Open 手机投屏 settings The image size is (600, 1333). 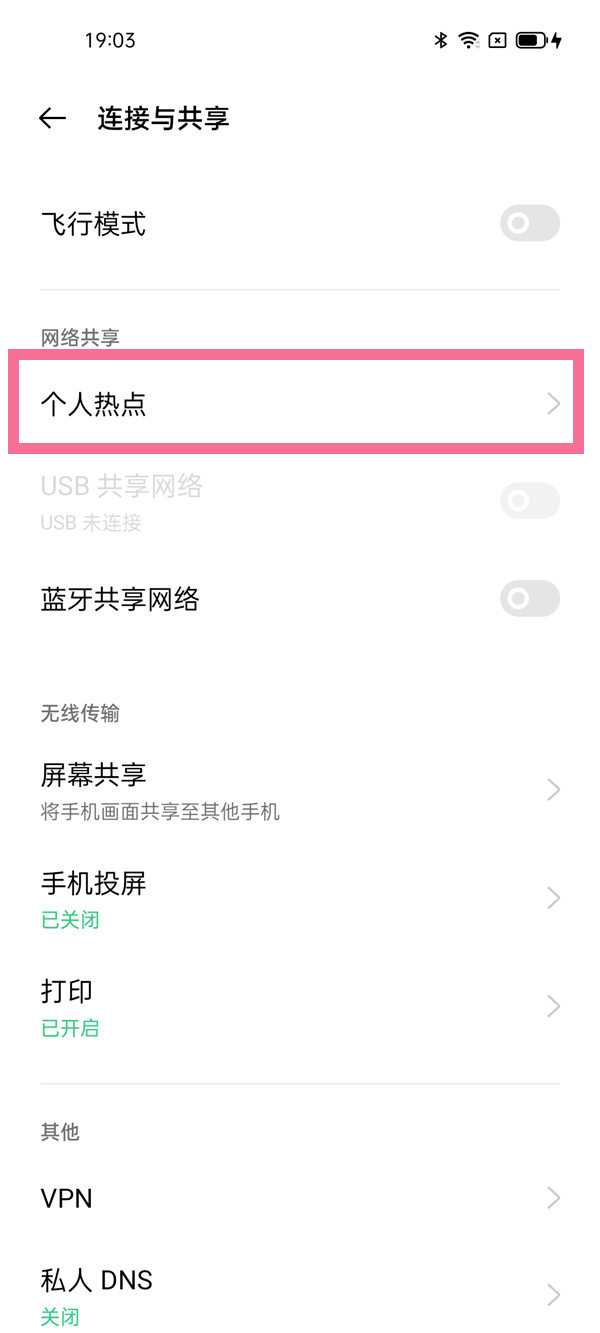tap(299, 898)
